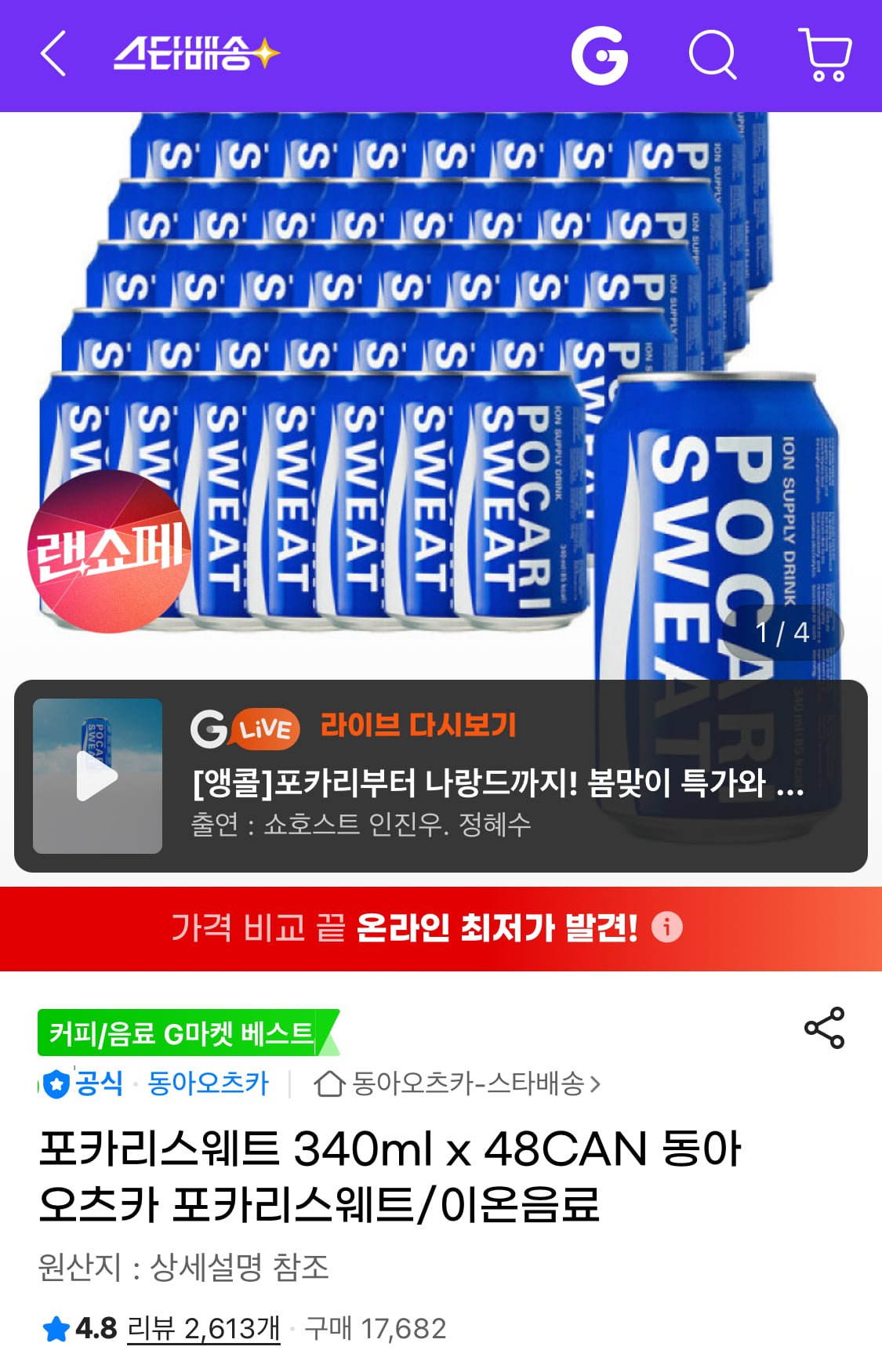Share this product
882x1372 pixels.
point(824,1028)
